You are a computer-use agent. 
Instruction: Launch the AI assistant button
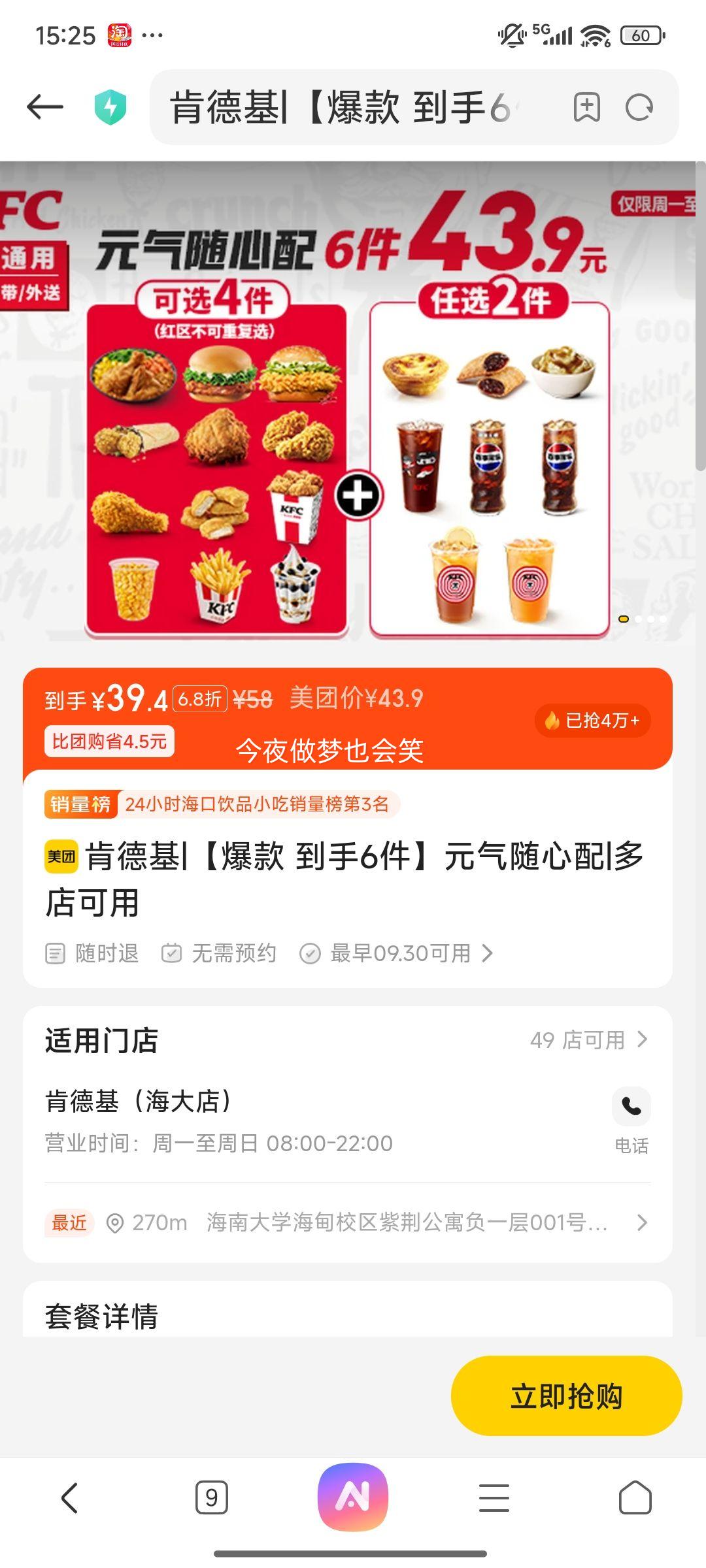pos(353,1496)
